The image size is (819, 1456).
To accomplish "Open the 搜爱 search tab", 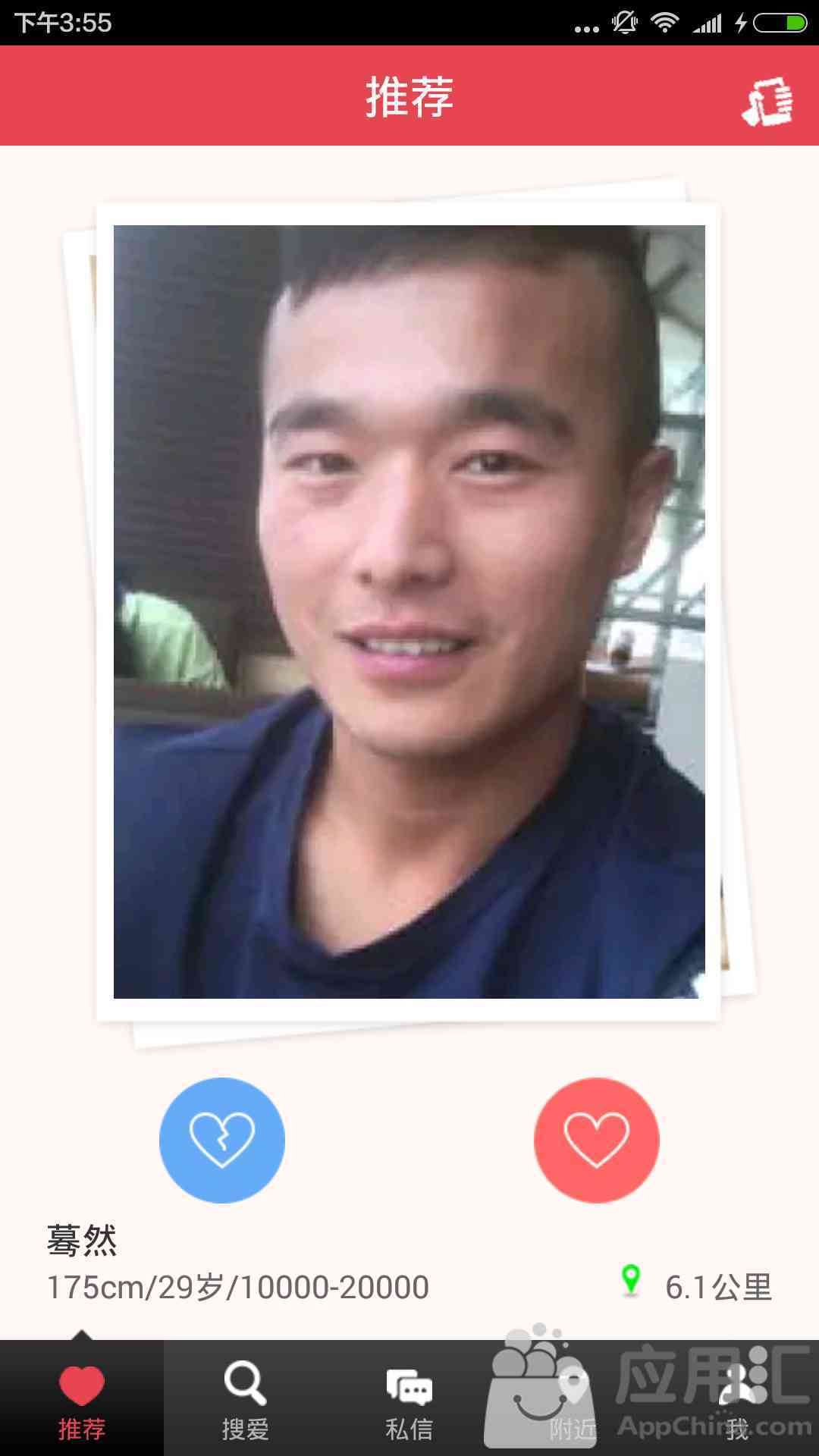I will [245, 1399].
